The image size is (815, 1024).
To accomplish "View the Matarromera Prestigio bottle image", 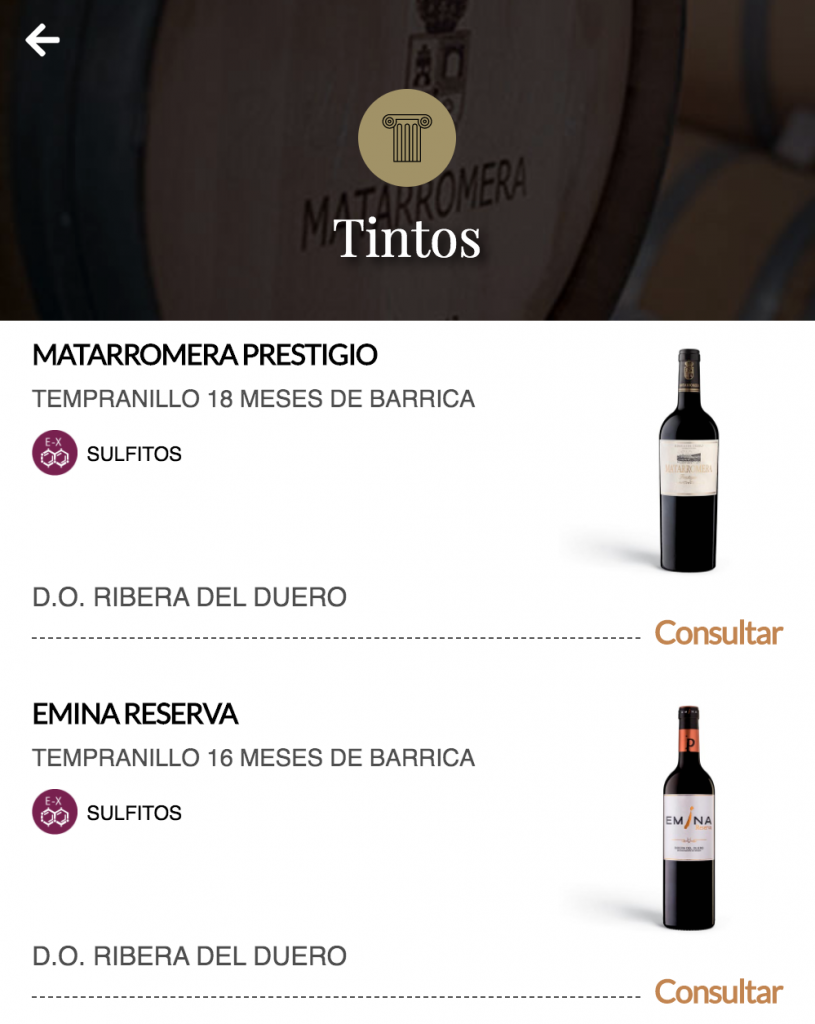I will coord(688,460).
